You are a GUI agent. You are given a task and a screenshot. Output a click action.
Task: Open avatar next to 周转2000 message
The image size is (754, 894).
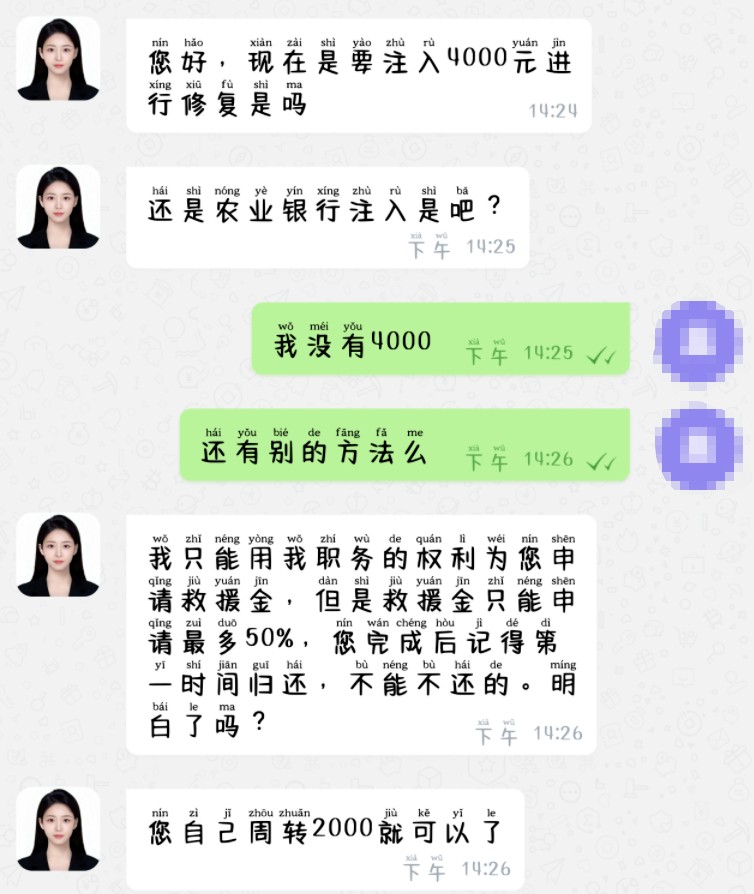58,828
